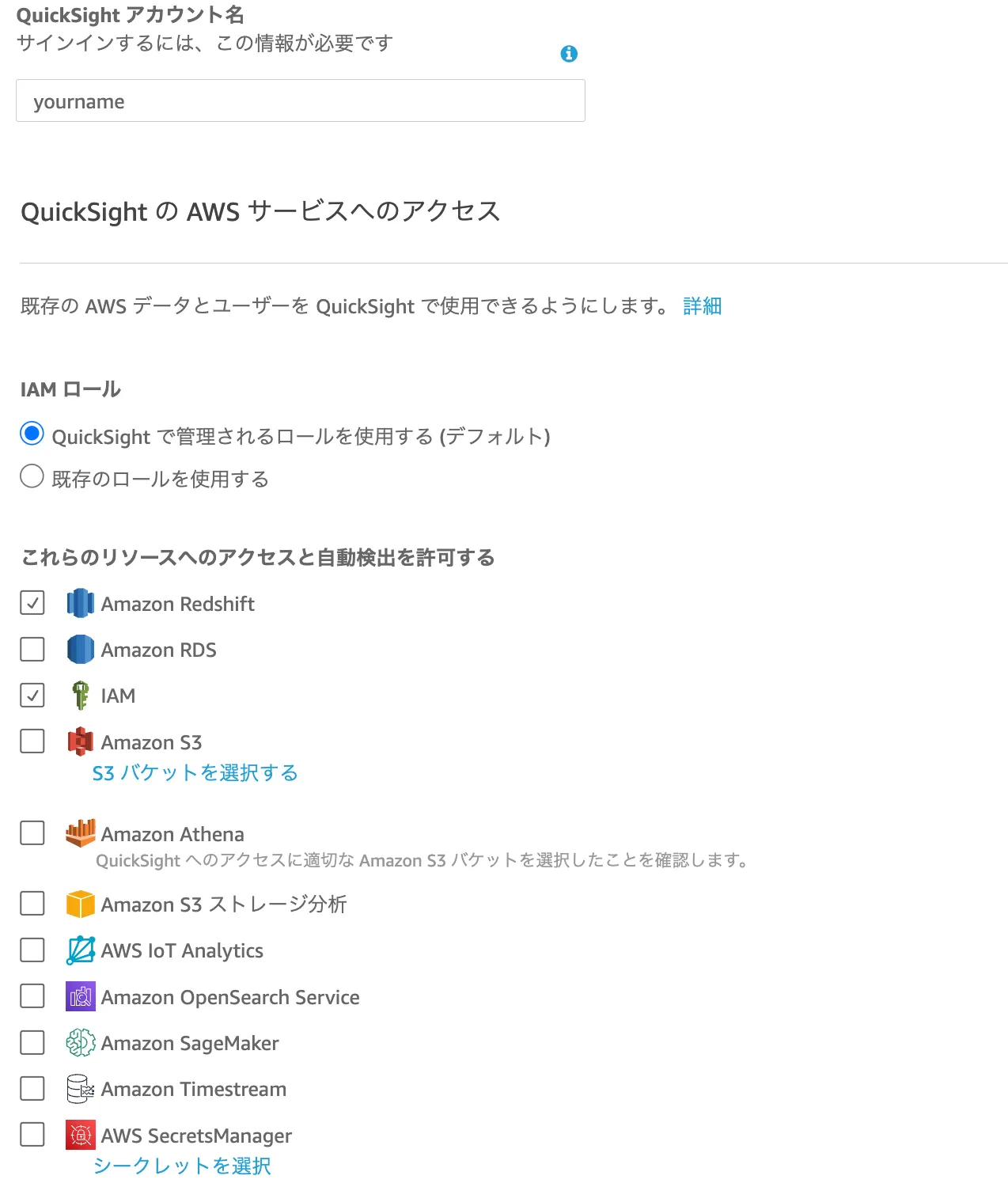Viewport: 1008px width, 1187px height.
Task: Tap the QuickSight account name field
Action: 300,100
